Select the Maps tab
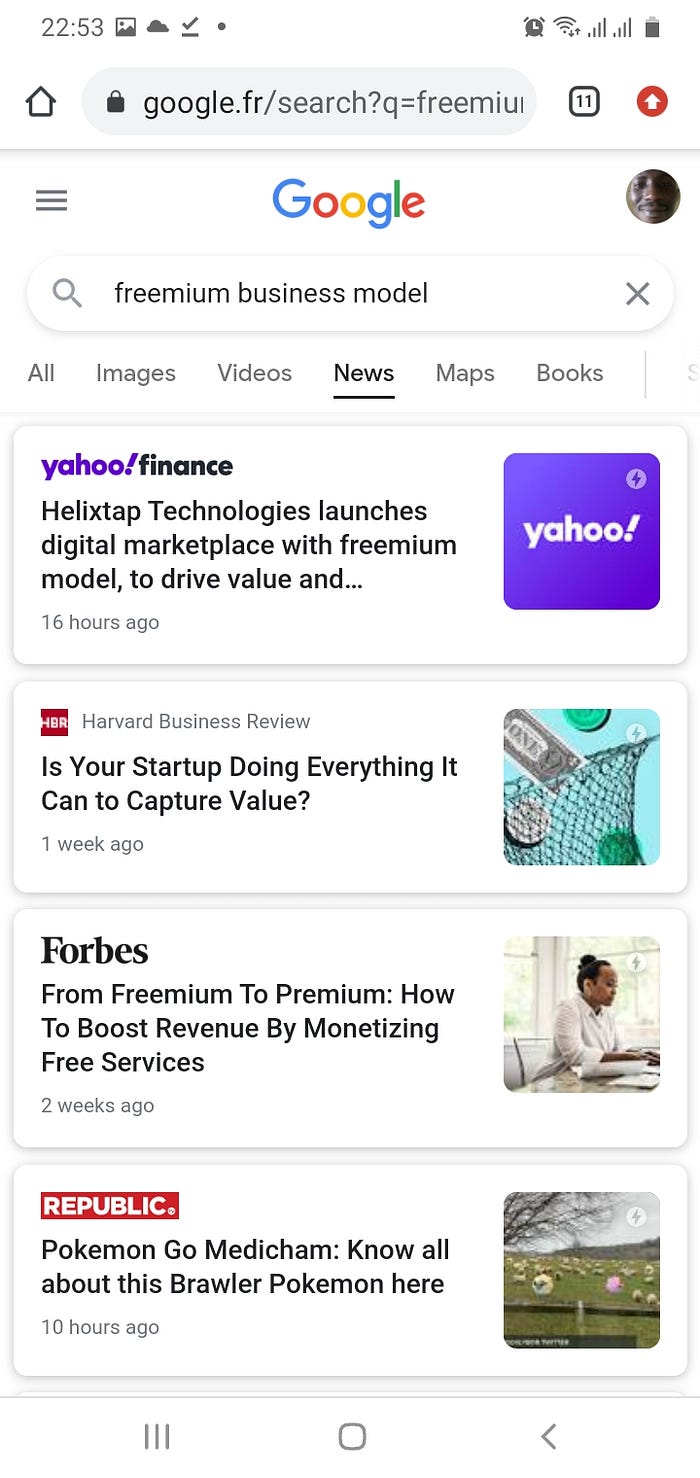Screen dimensions: 700x1478 465,373
